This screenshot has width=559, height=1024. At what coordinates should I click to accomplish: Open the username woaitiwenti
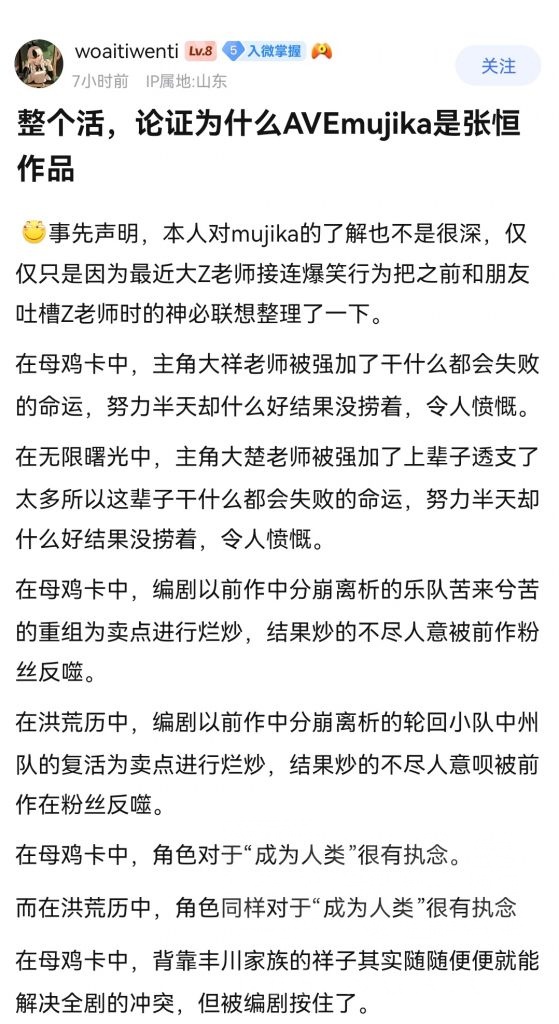pyautogui.click(x=127, y=51)
